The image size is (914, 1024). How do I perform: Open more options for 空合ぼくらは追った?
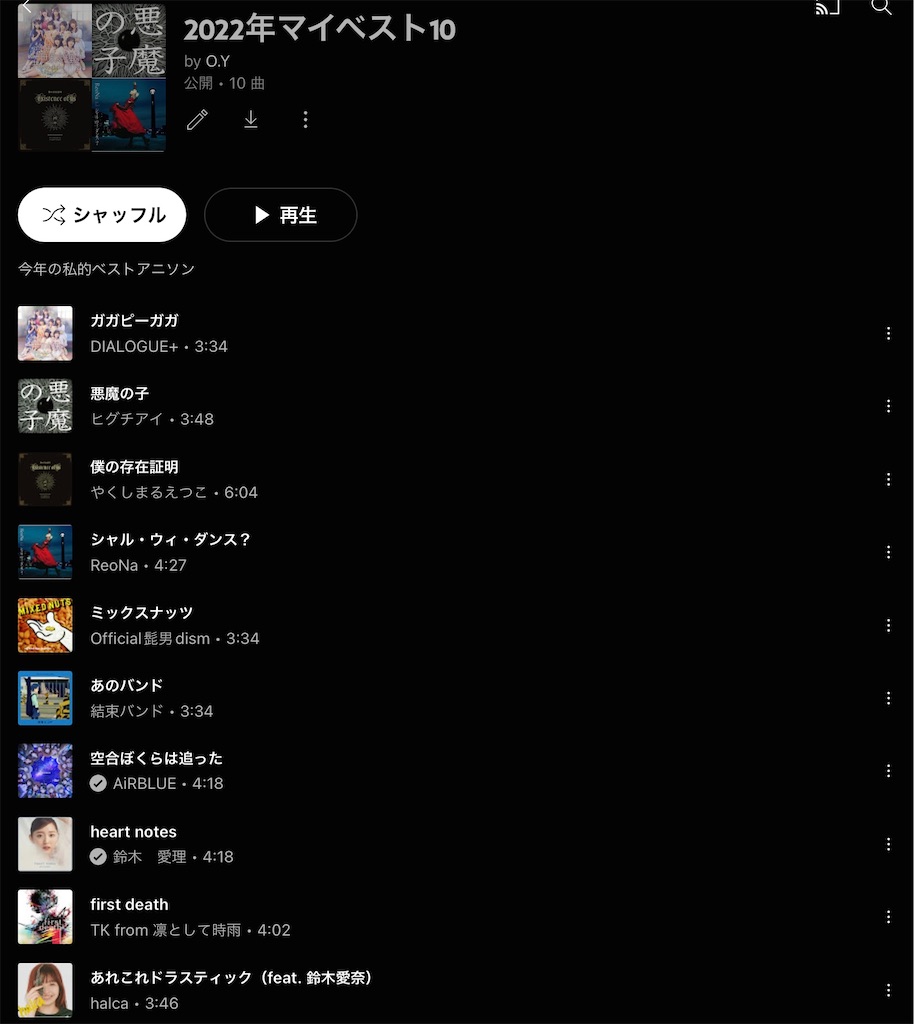tap(888, 771)
